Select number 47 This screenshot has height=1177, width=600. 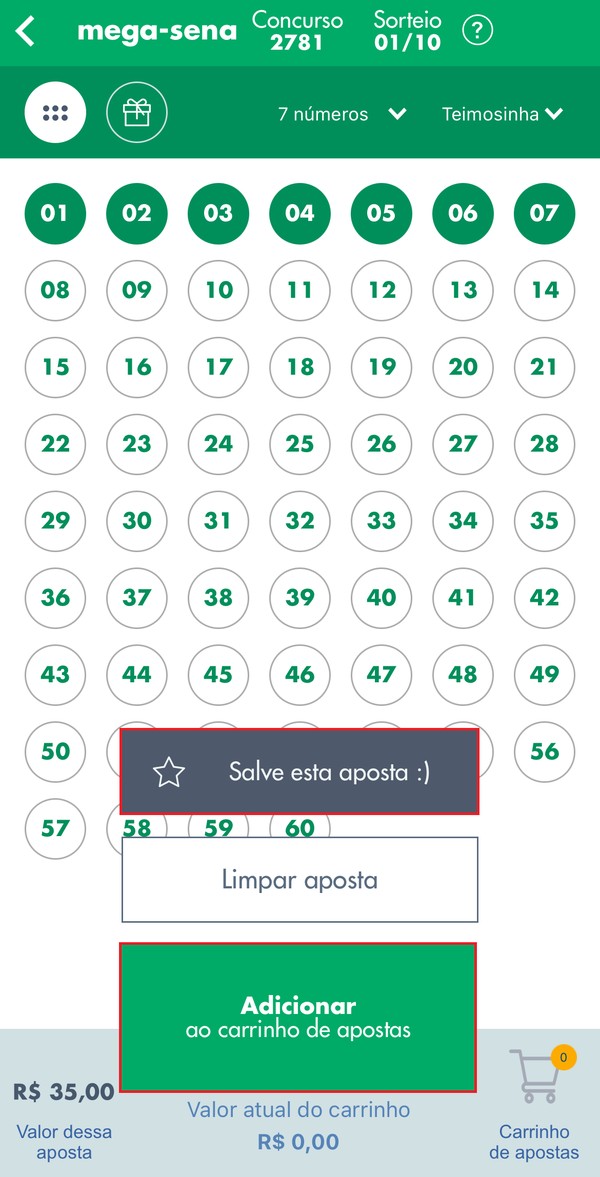(x=381, y=675)
